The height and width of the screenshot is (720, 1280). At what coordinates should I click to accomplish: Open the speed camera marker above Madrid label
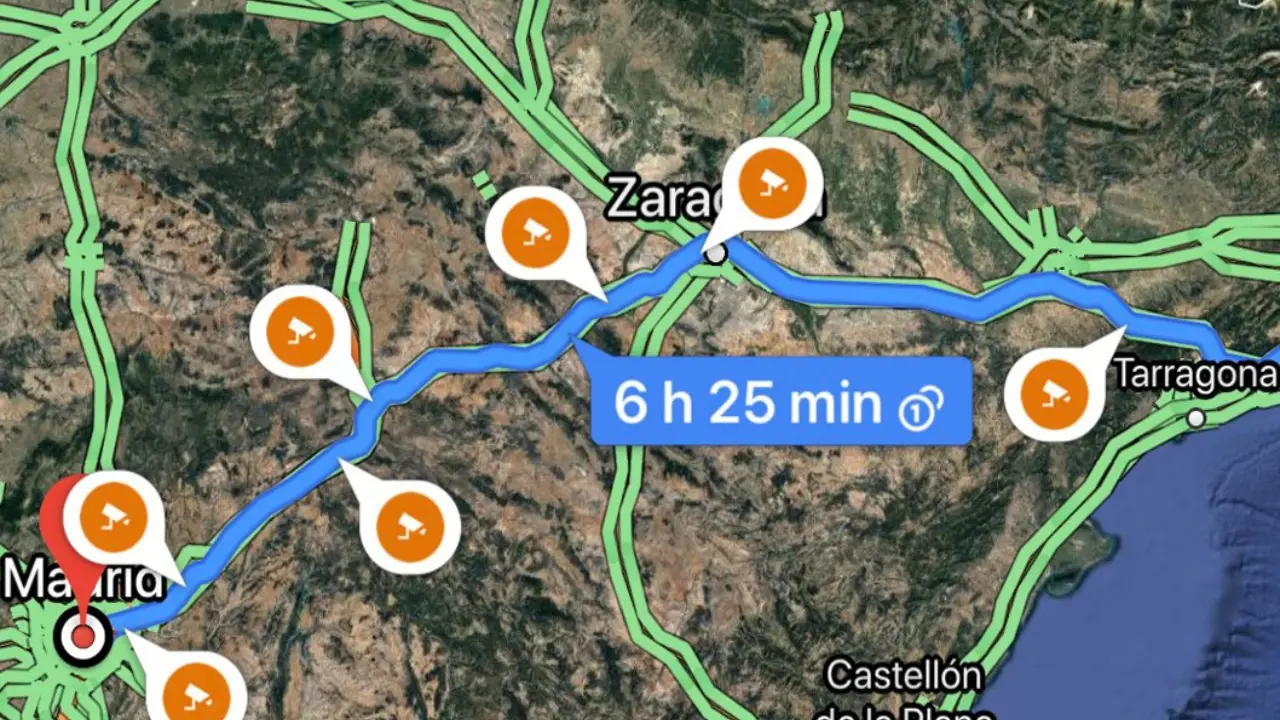pos(111,519)
